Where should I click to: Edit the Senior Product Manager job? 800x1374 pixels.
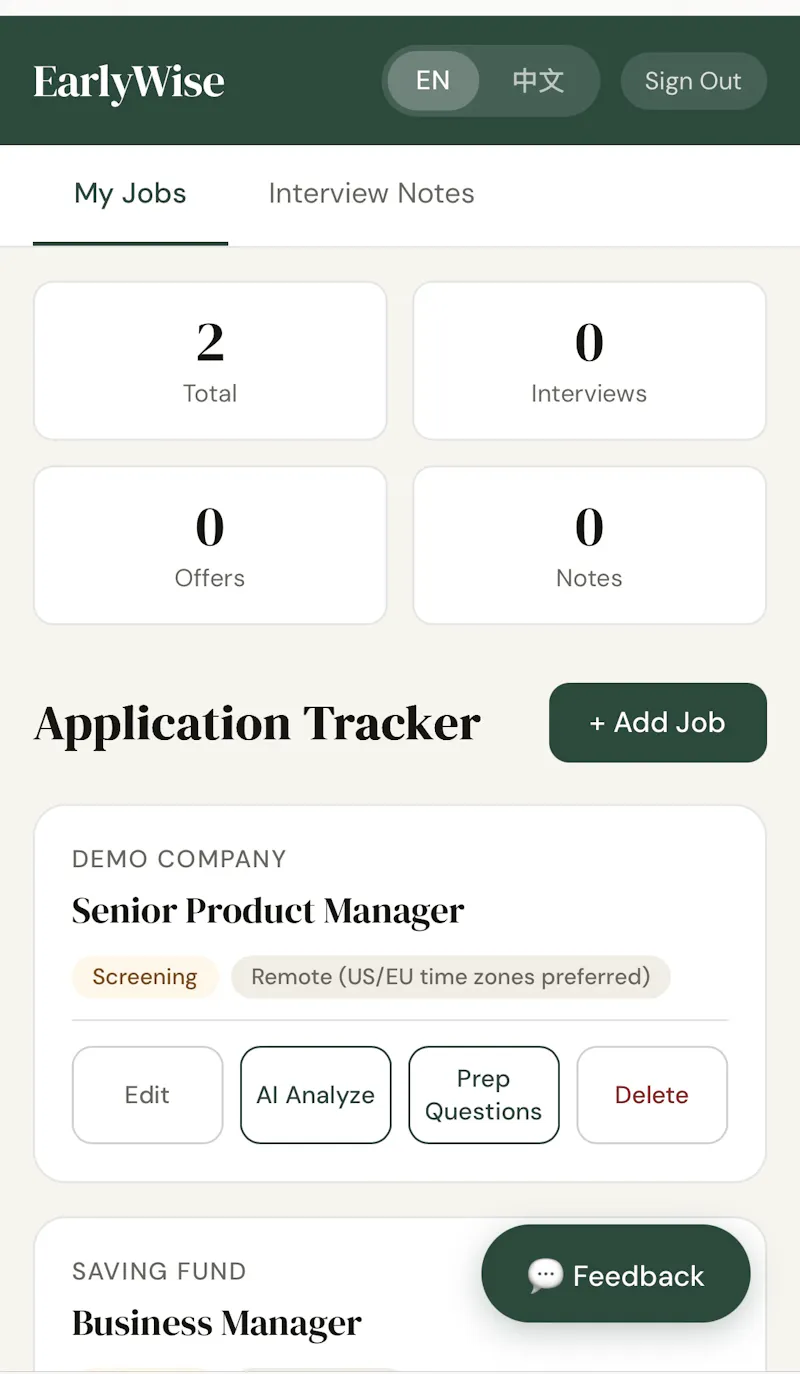(x=147, y=1095)
